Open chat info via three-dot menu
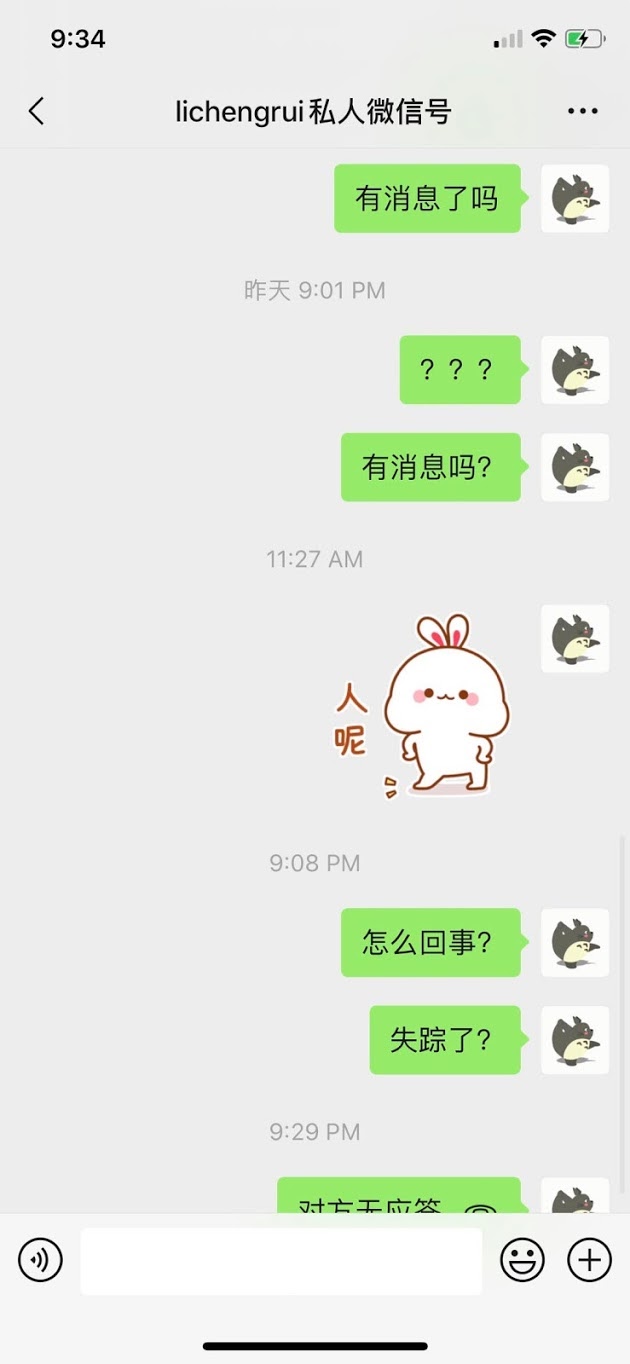Viewport: 630px width, 1364px height. 583,111
